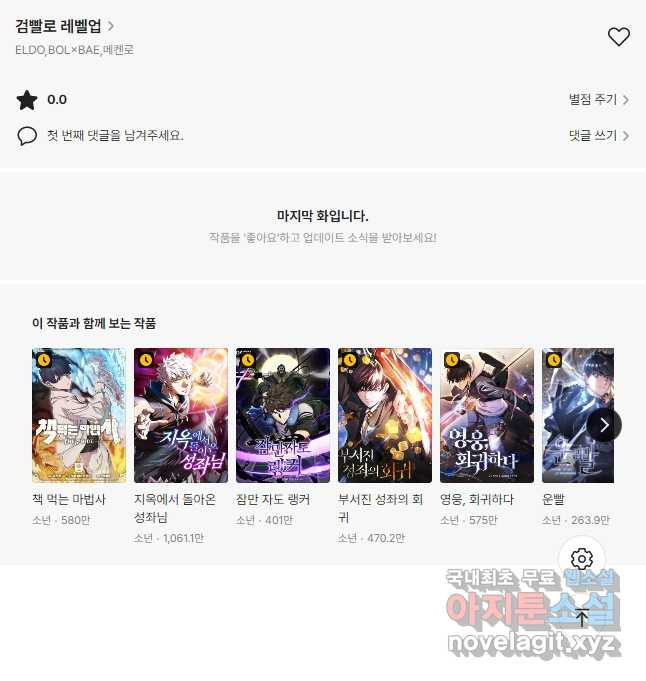The height and width of the screenshot is (681, 646).
Task: Open 지옥에서 돌아온 성좌님 webtoon
Action: (181, 415)
